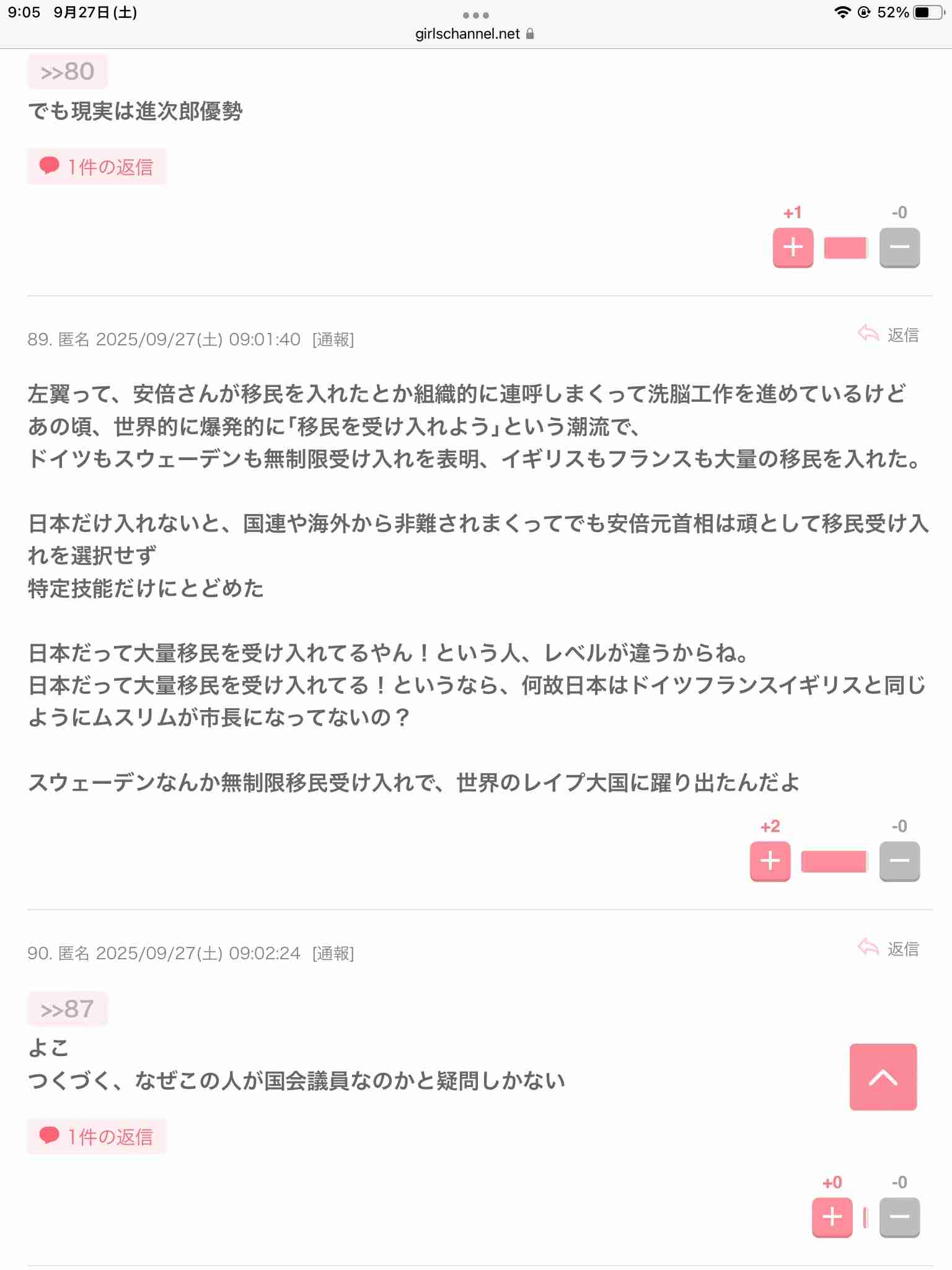Downvote the 進次郎優勢 comment with minus
Screen dimensions: 952x1270
click(x=899, y=247)
